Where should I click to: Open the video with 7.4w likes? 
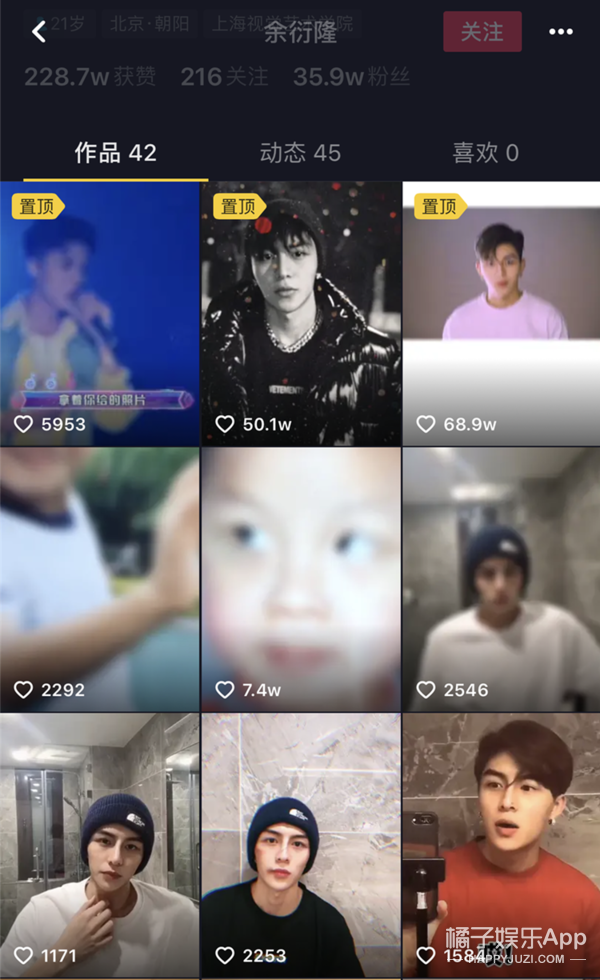pyautogui.click(x=301, y=578)
